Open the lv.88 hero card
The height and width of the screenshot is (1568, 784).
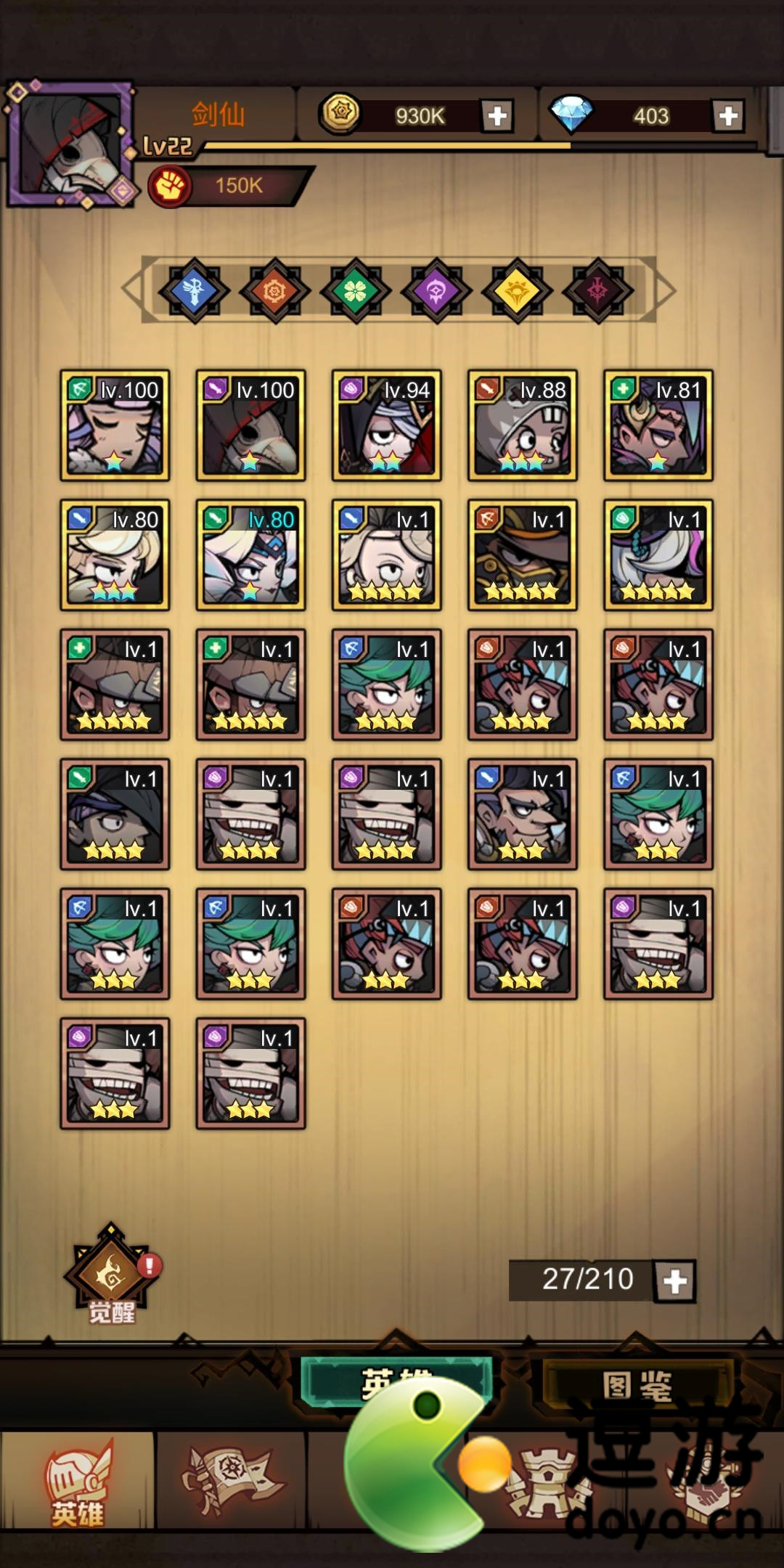[x=522, y=425]
